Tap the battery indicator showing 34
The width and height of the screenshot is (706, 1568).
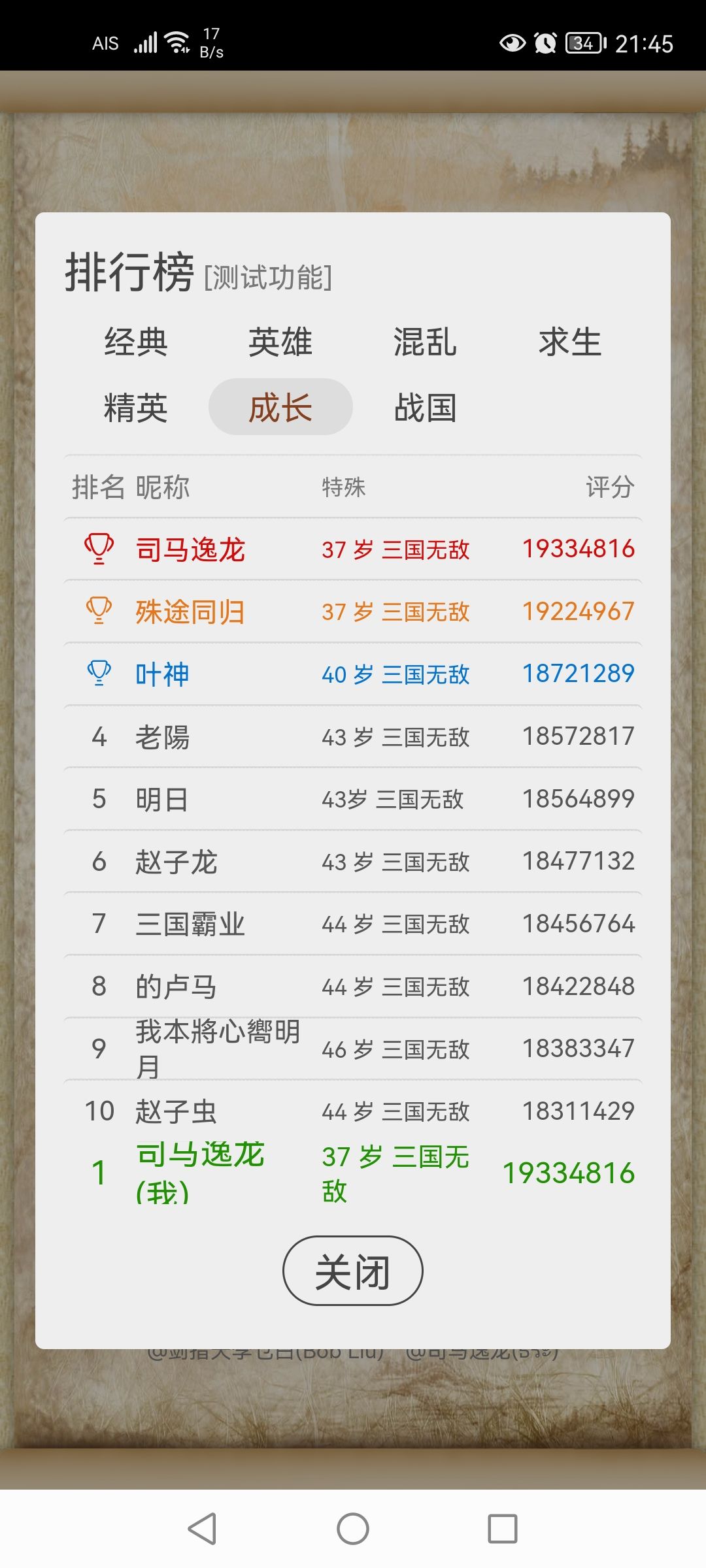pos(584,43)
